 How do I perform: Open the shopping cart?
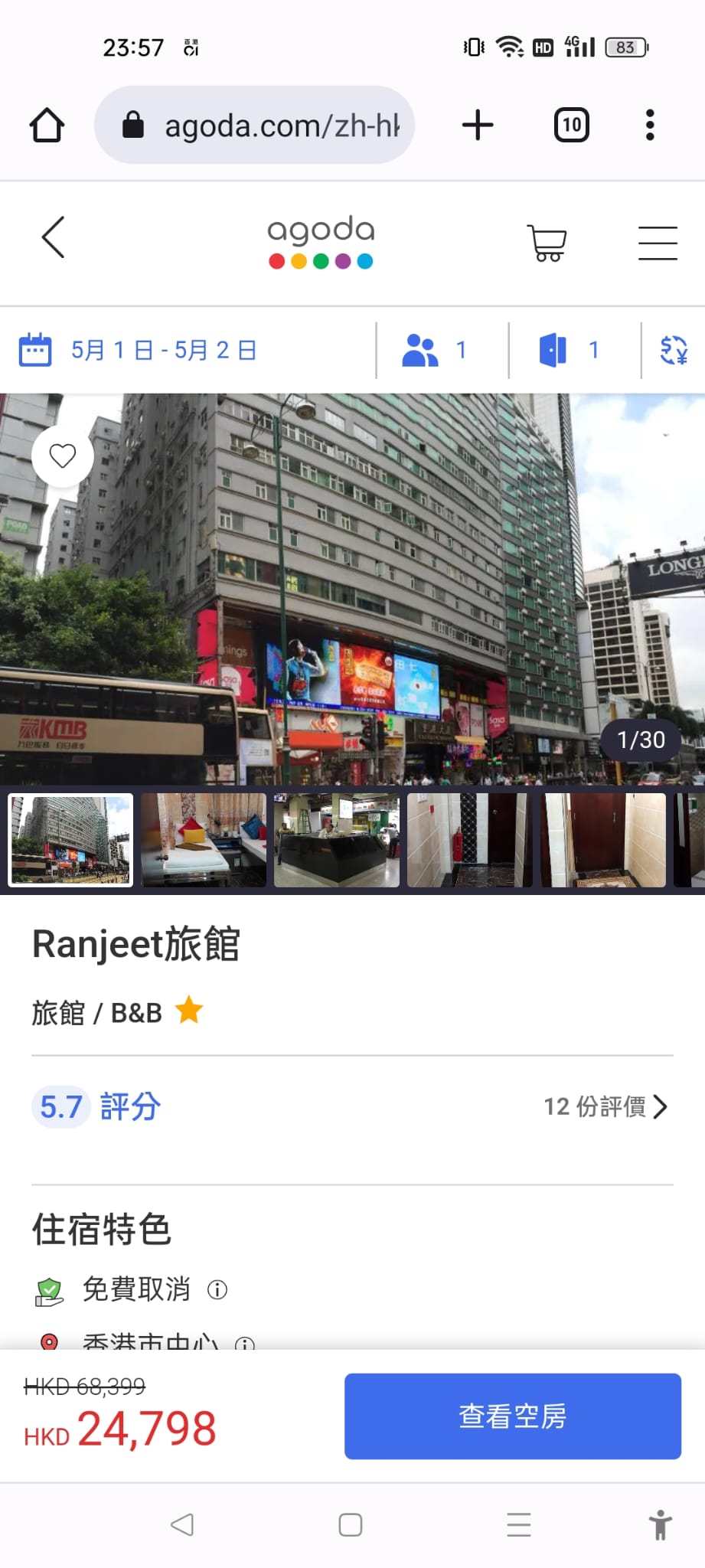point(547,243)
